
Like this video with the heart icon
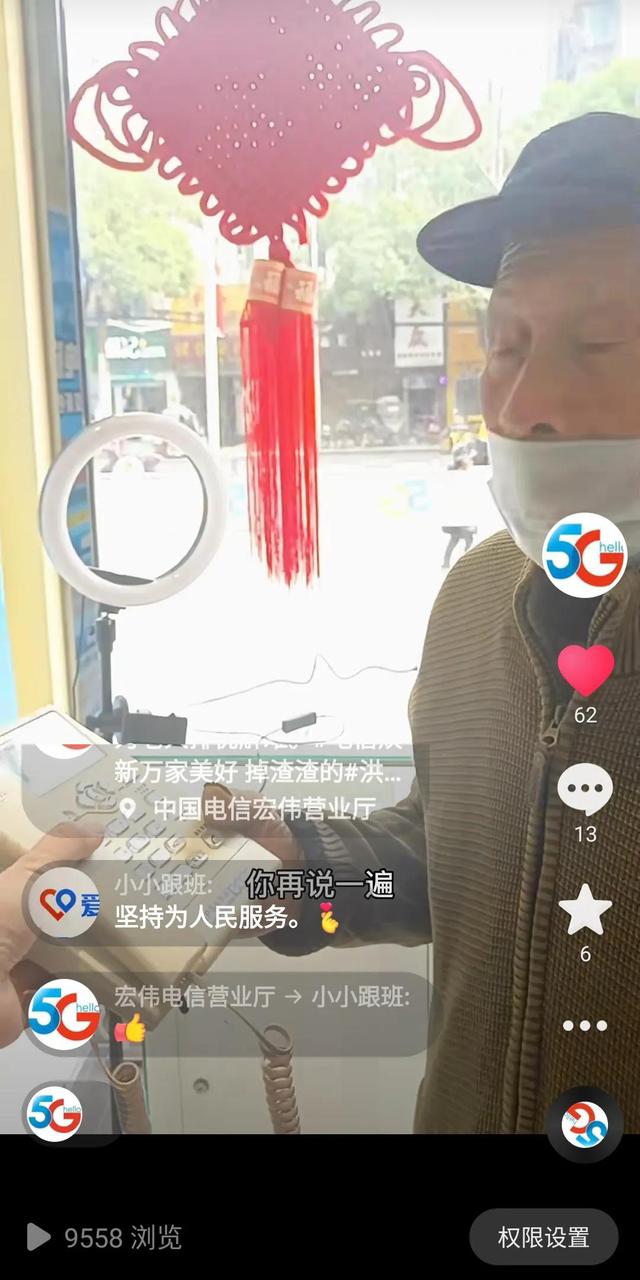pos(585,670)
